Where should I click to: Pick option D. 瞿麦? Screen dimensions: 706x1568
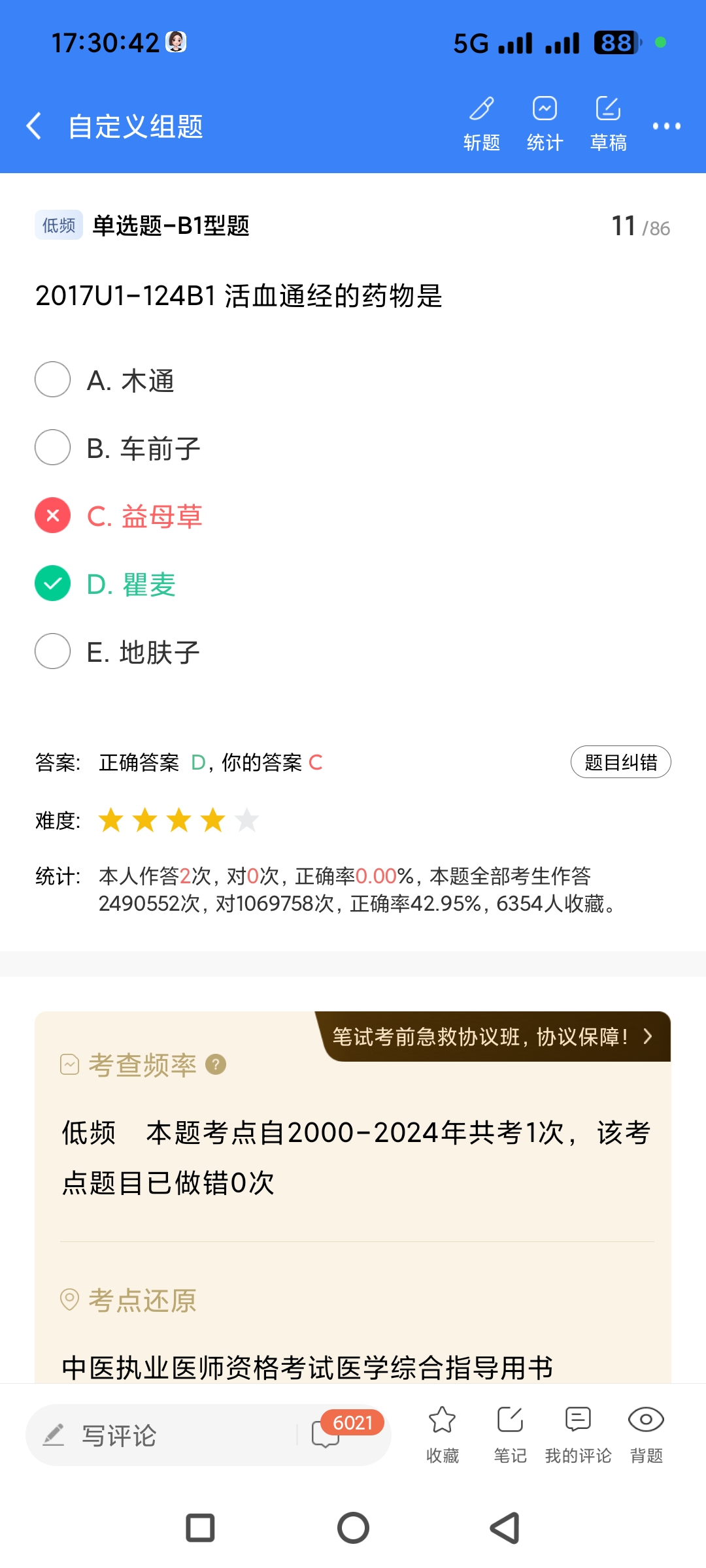click(x=53, y=583)
